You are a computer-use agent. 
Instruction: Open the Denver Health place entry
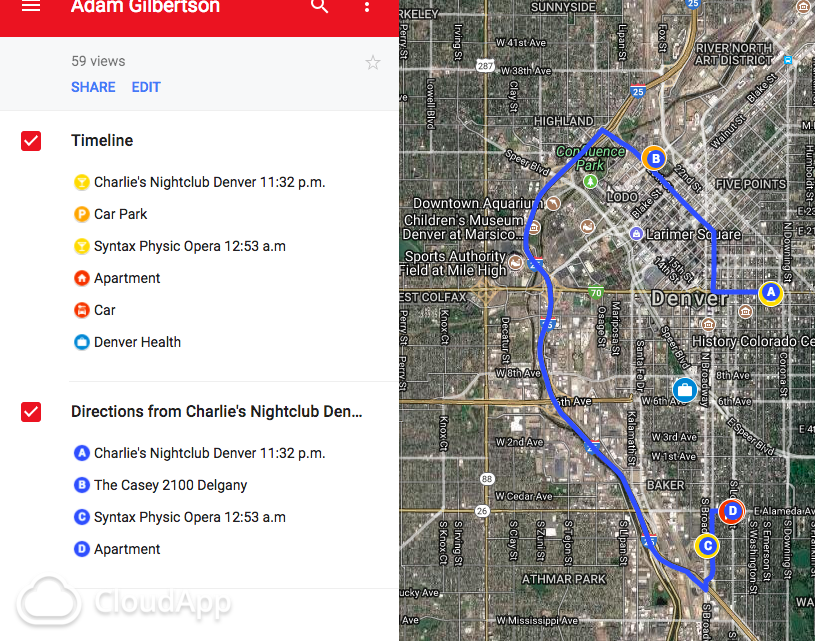point(137,342)
